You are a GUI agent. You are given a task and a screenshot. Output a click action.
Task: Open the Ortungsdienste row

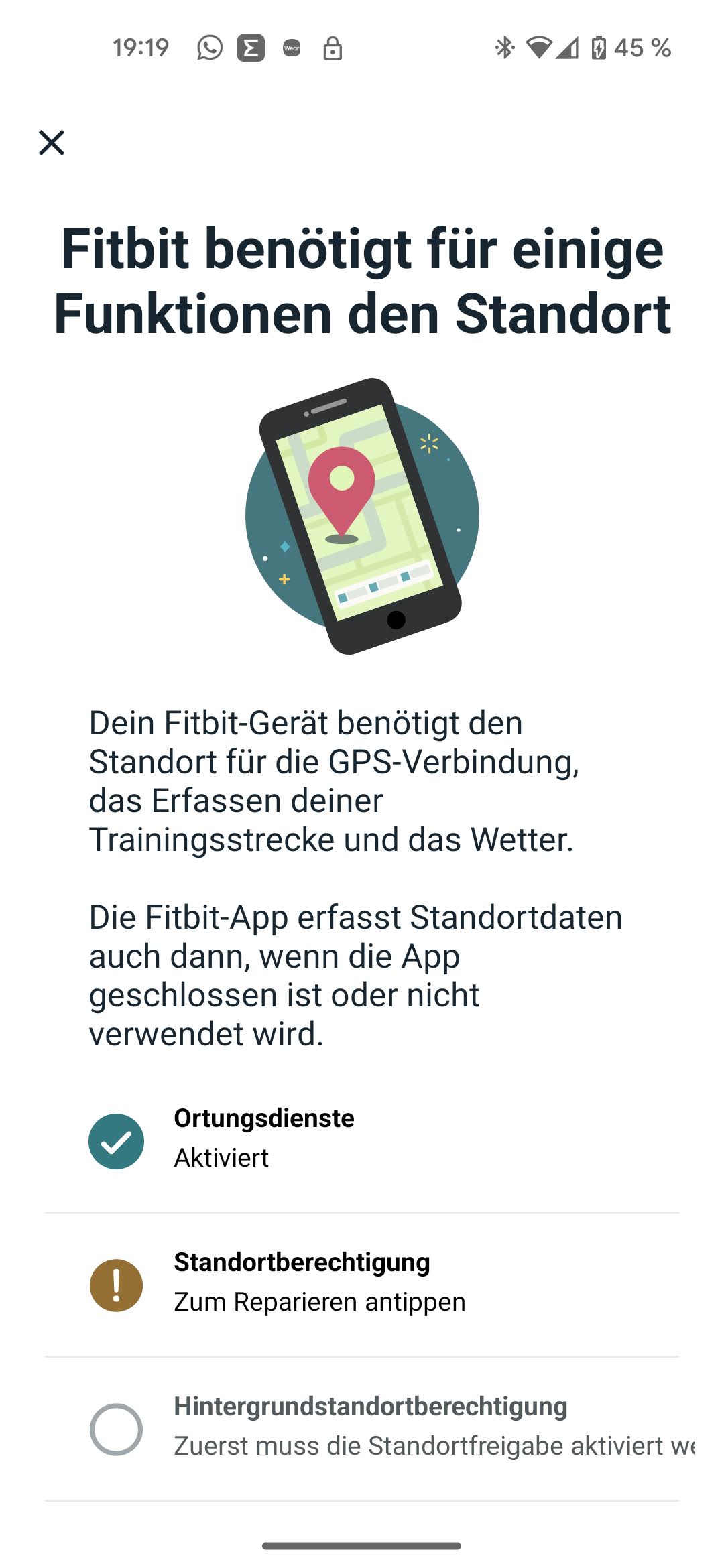click(x=264, y=1138)
